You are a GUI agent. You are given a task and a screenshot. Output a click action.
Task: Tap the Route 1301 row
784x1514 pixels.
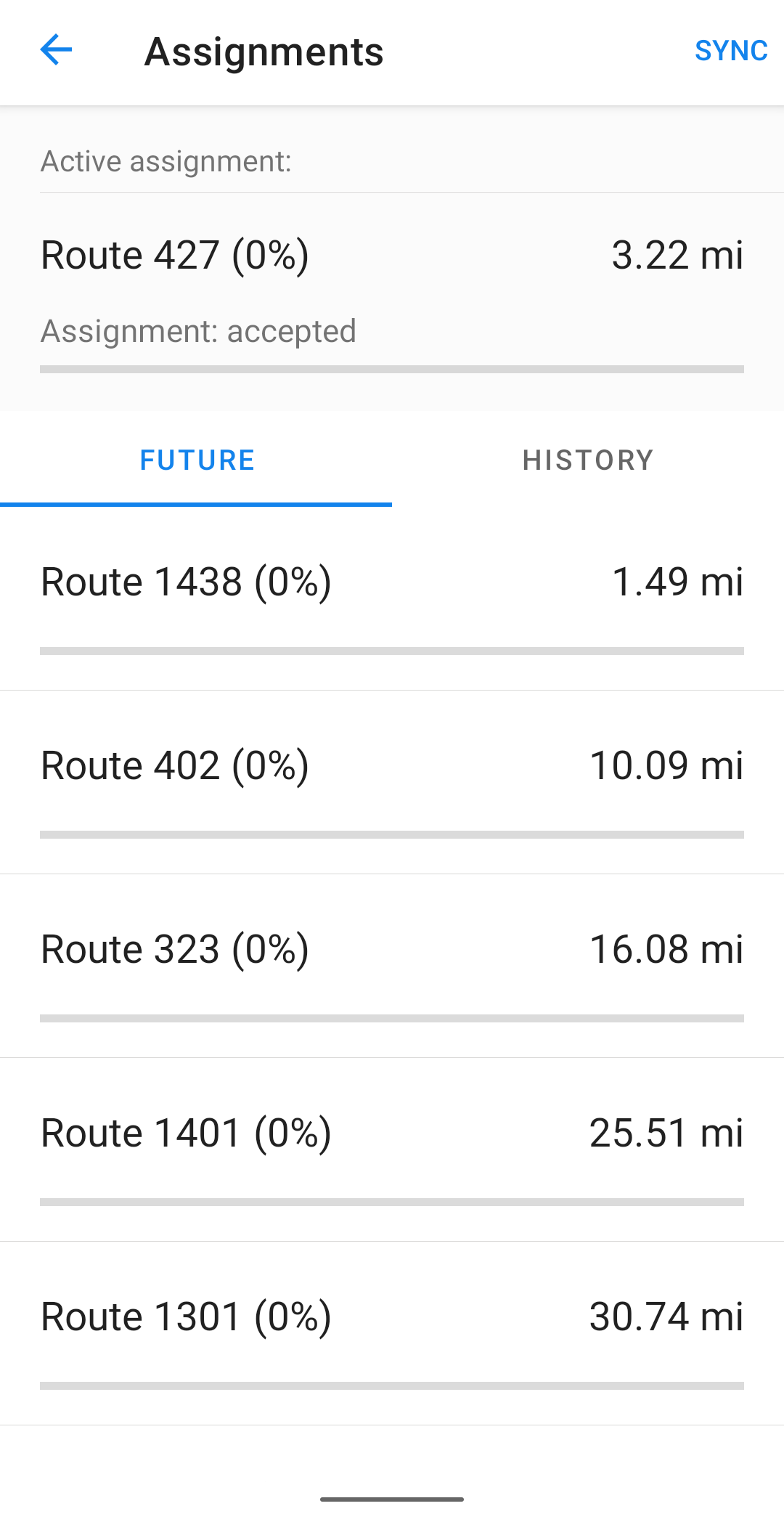pos(392,1332)
